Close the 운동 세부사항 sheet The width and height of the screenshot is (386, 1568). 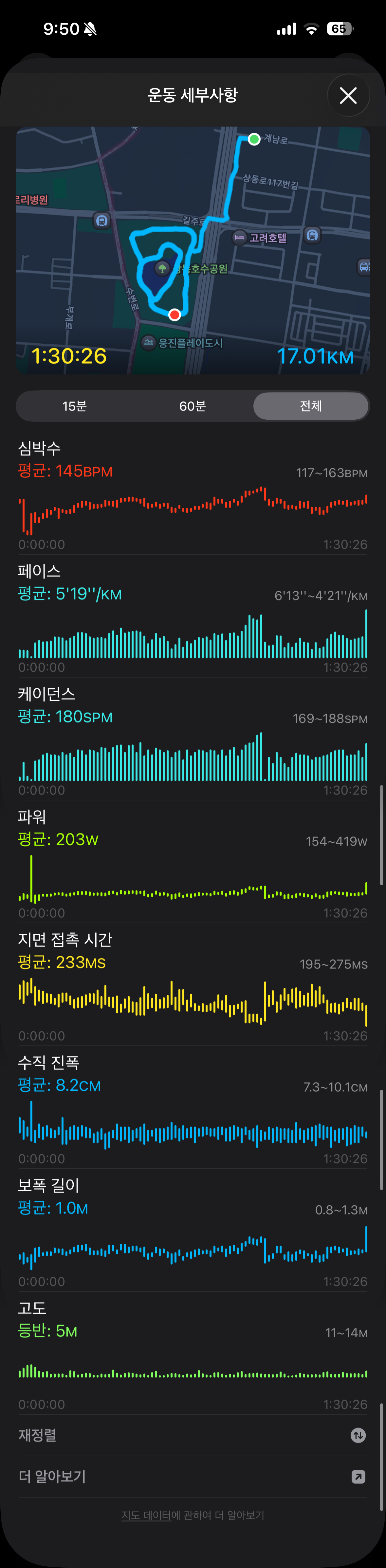tap(348, 96)
